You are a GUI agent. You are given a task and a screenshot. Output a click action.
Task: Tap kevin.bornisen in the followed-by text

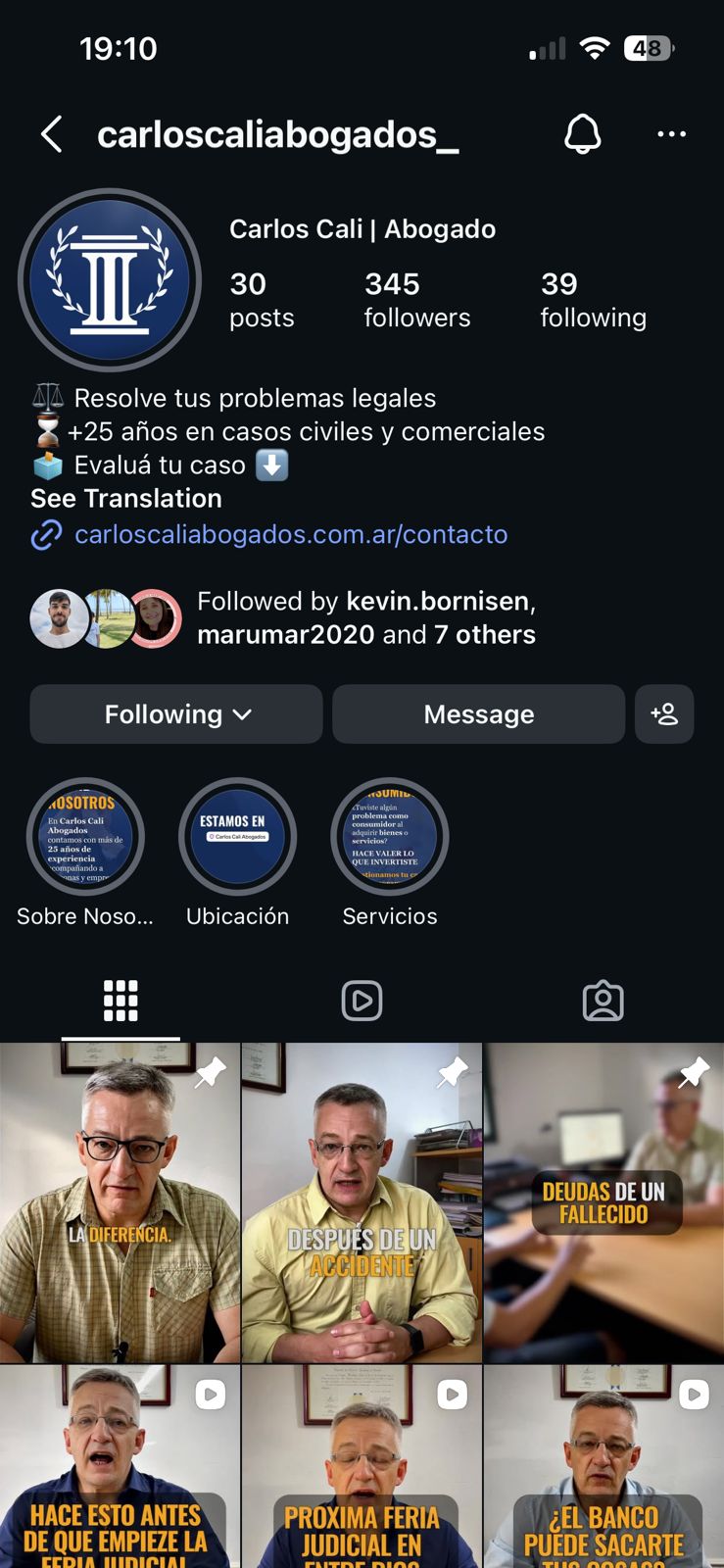[441, 601]
